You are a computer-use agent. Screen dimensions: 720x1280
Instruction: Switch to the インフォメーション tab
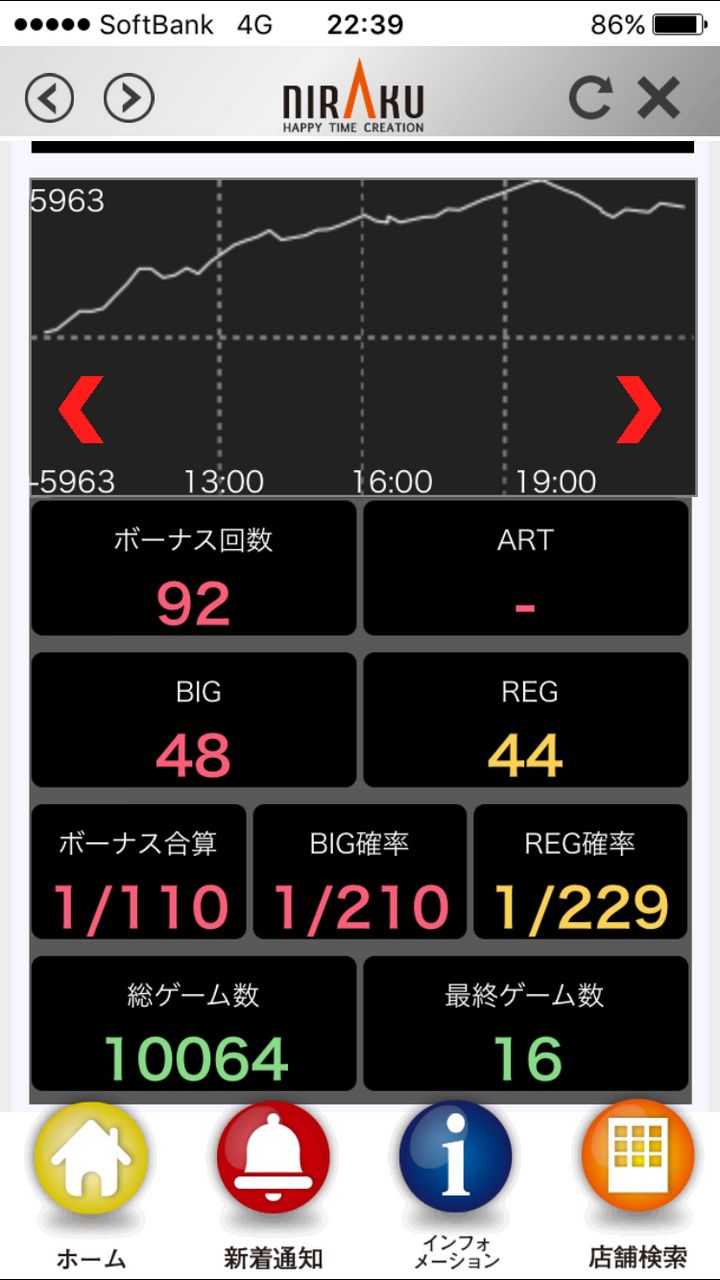(x=455, y=1188)
